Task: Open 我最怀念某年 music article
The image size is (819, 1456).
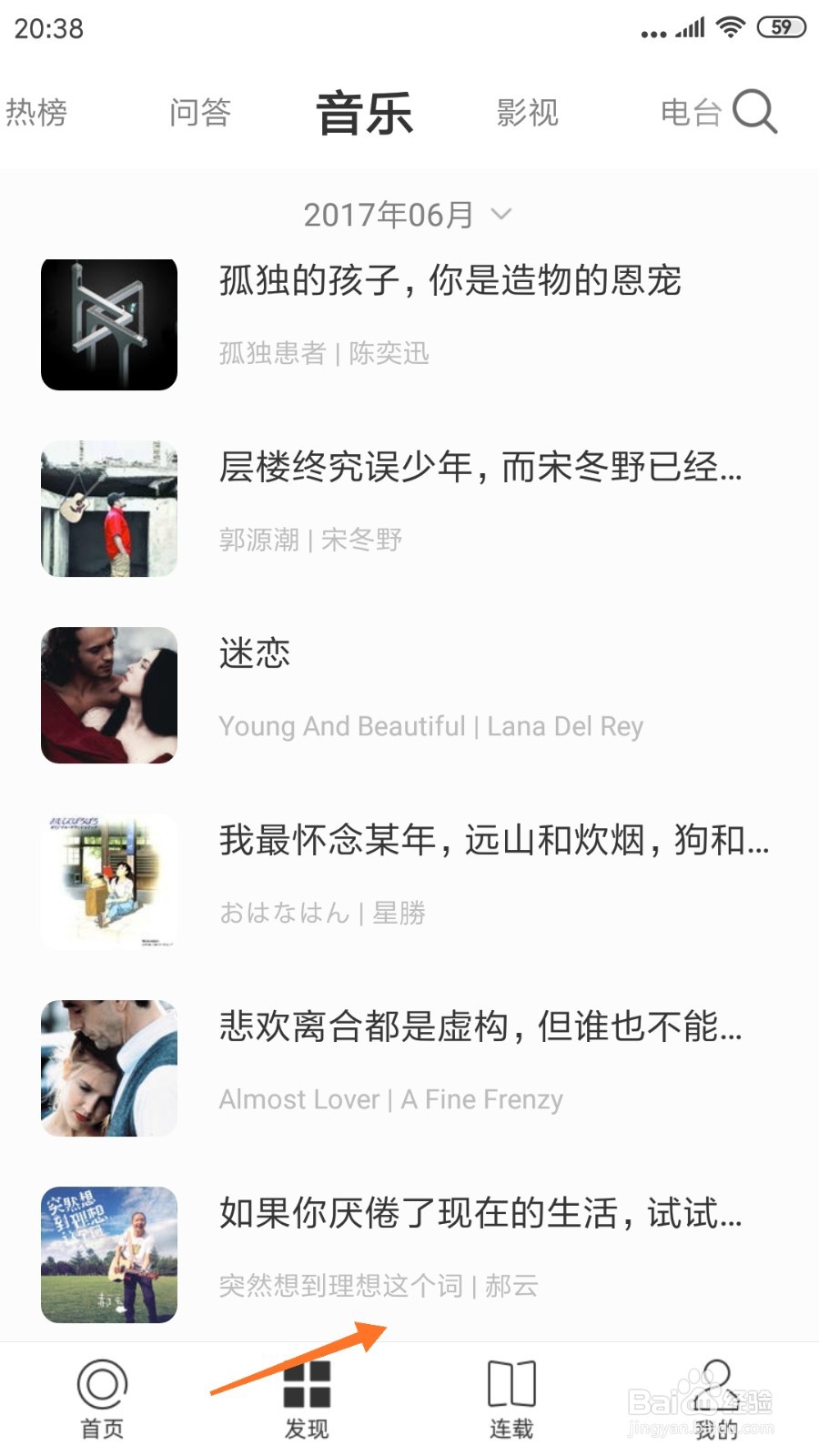Action: tap(493, 840)
